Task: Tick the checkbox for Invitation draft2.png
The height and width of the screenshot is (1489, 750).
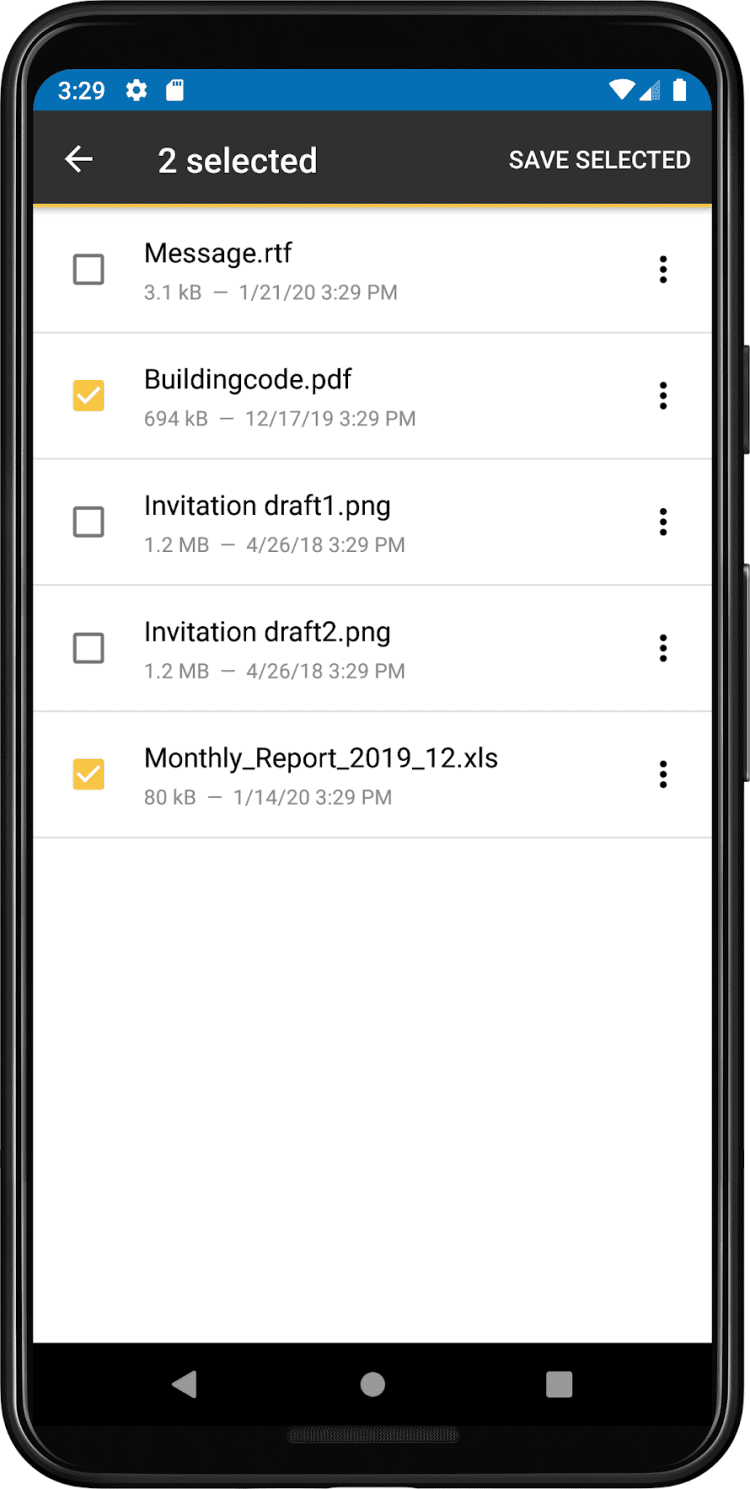Action: point(89,648)
